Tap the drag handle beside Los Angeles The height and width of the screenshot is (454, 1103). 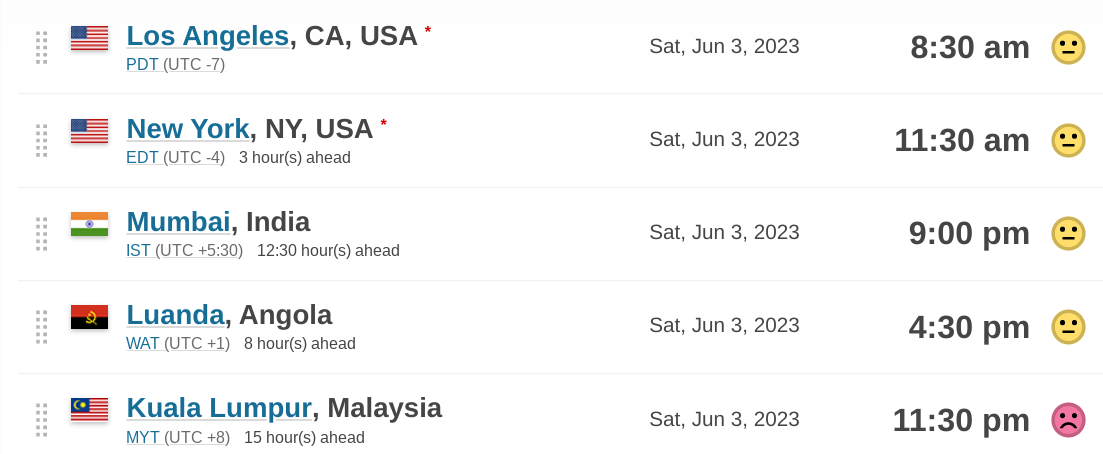pyautogui.click(x=41, y=47)
